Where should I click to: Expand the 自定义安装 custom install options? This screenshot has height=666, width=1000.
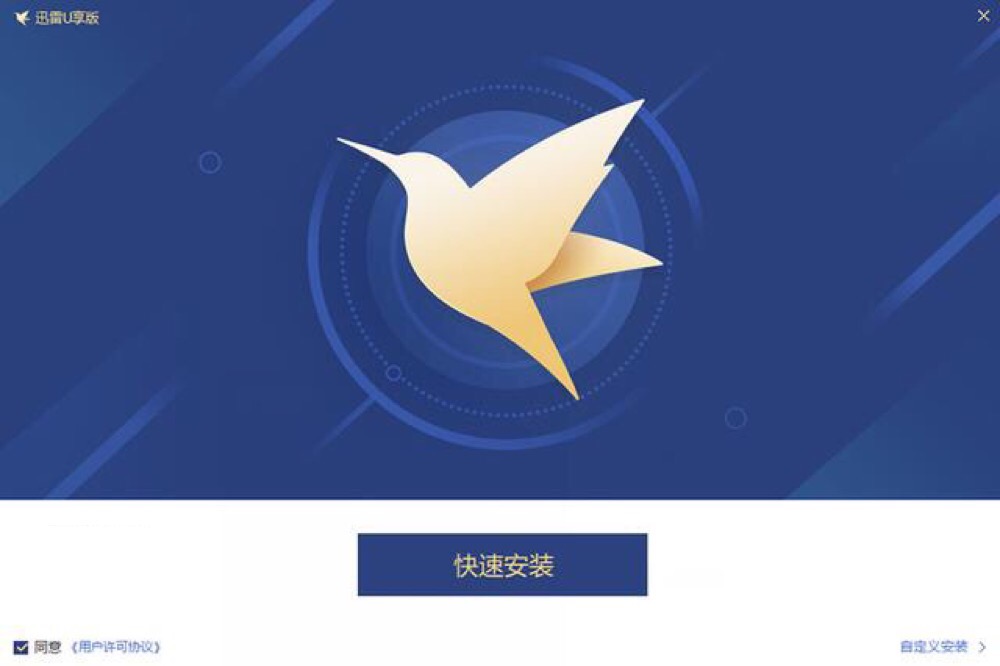(942, 647)
